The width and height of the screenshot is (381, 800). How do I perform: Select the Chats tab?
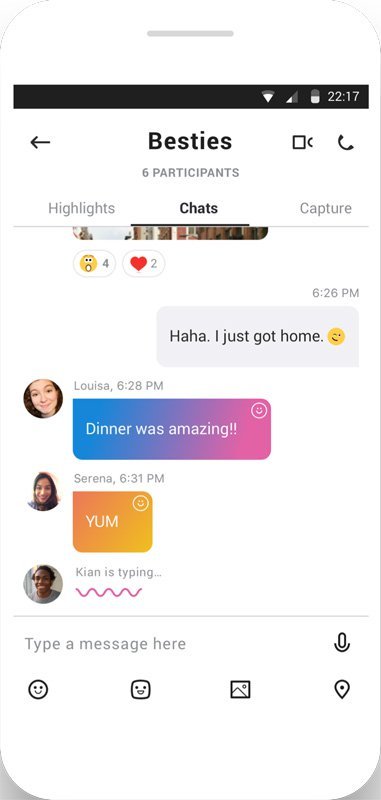[x=198, y=208]
